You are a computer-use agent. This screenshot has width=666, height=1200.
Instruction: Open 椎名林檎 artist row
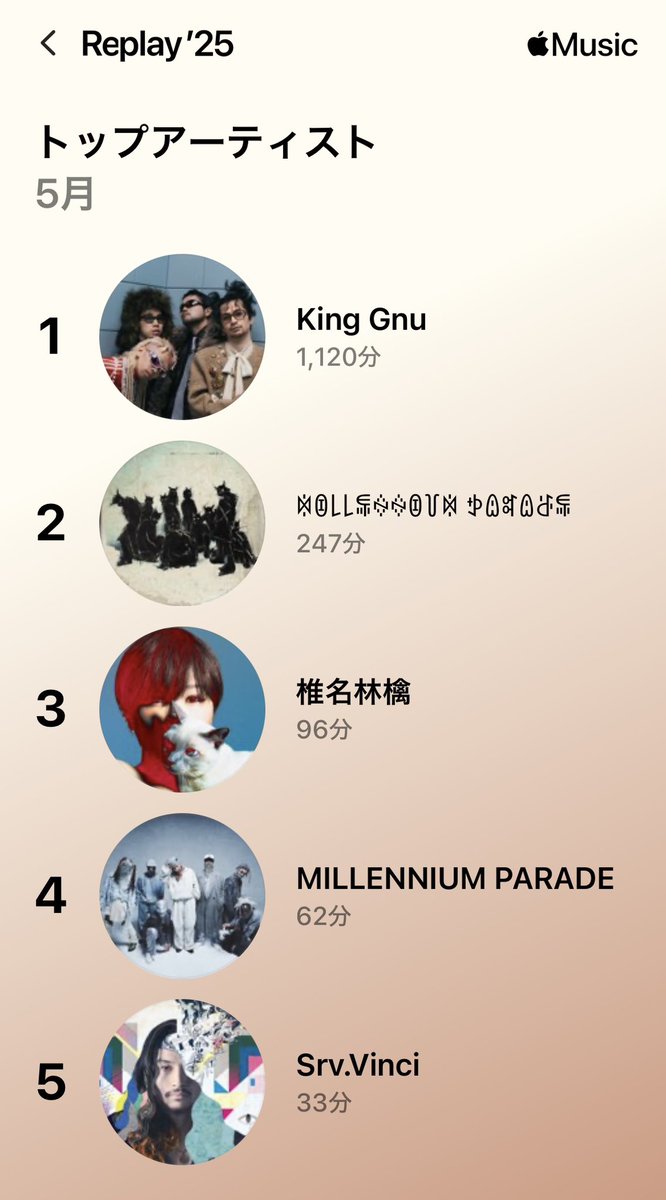(333, 709)
